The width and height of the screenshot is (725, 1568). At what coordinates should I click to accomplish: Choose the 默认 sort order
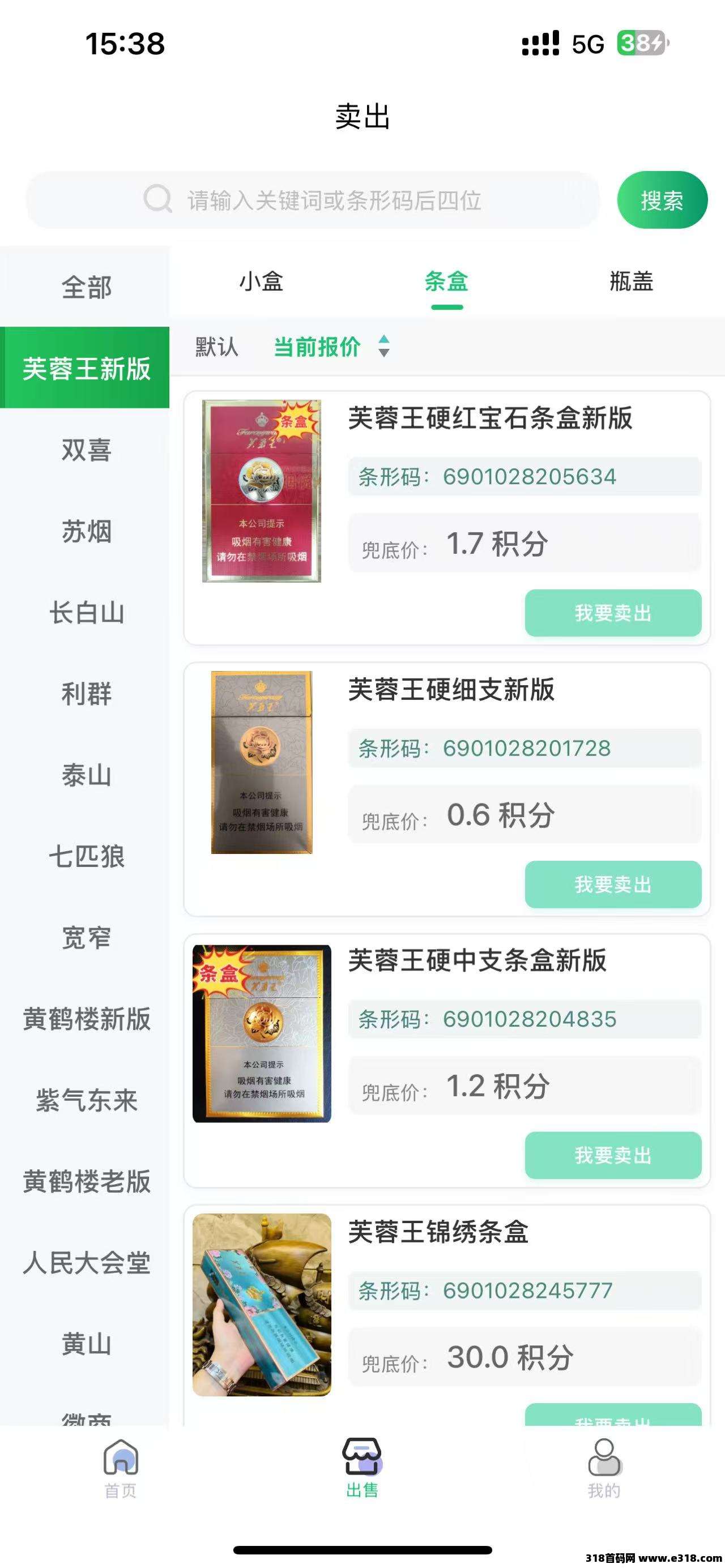pos(217,347)
